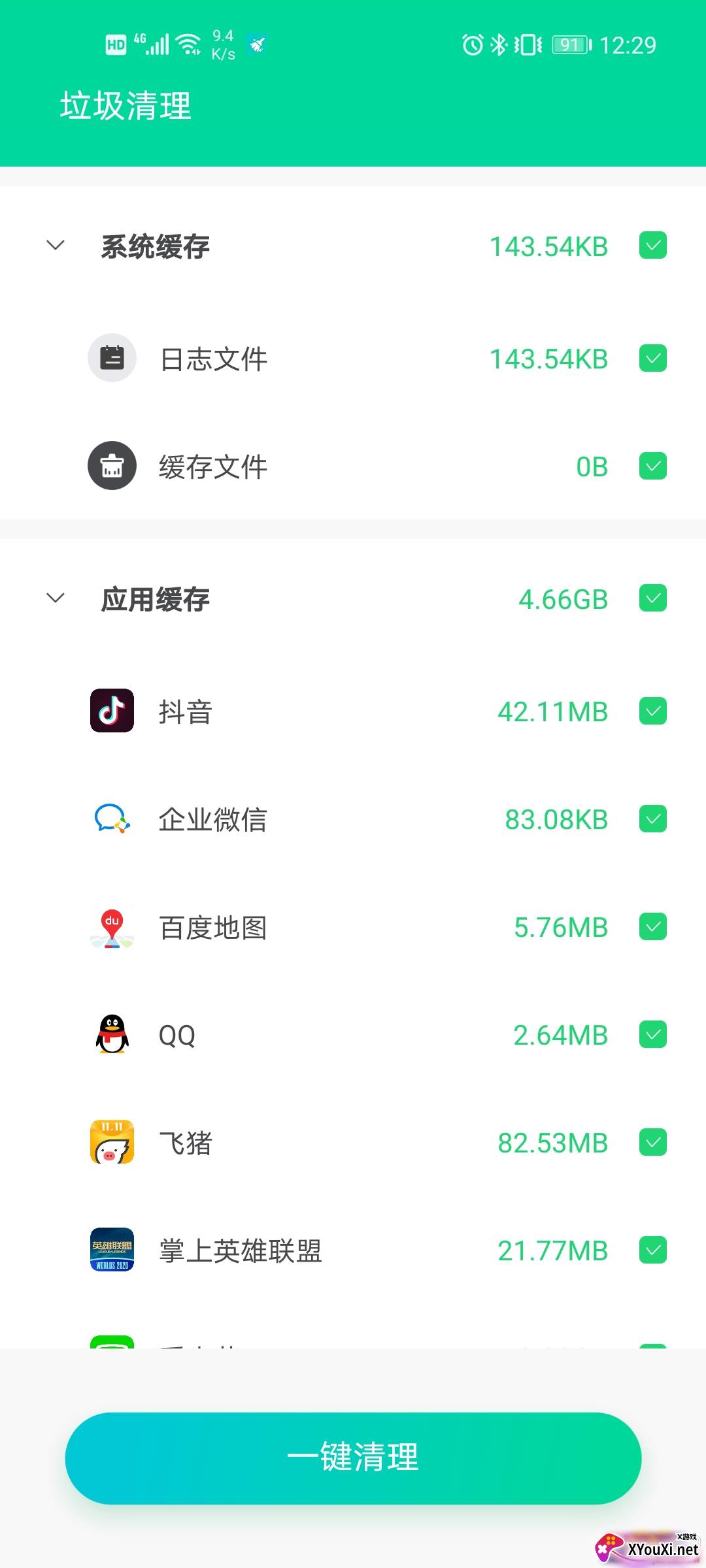Collapse the 应用缓存 section
Screen dimensions: 706x1568
coord(55,598)
